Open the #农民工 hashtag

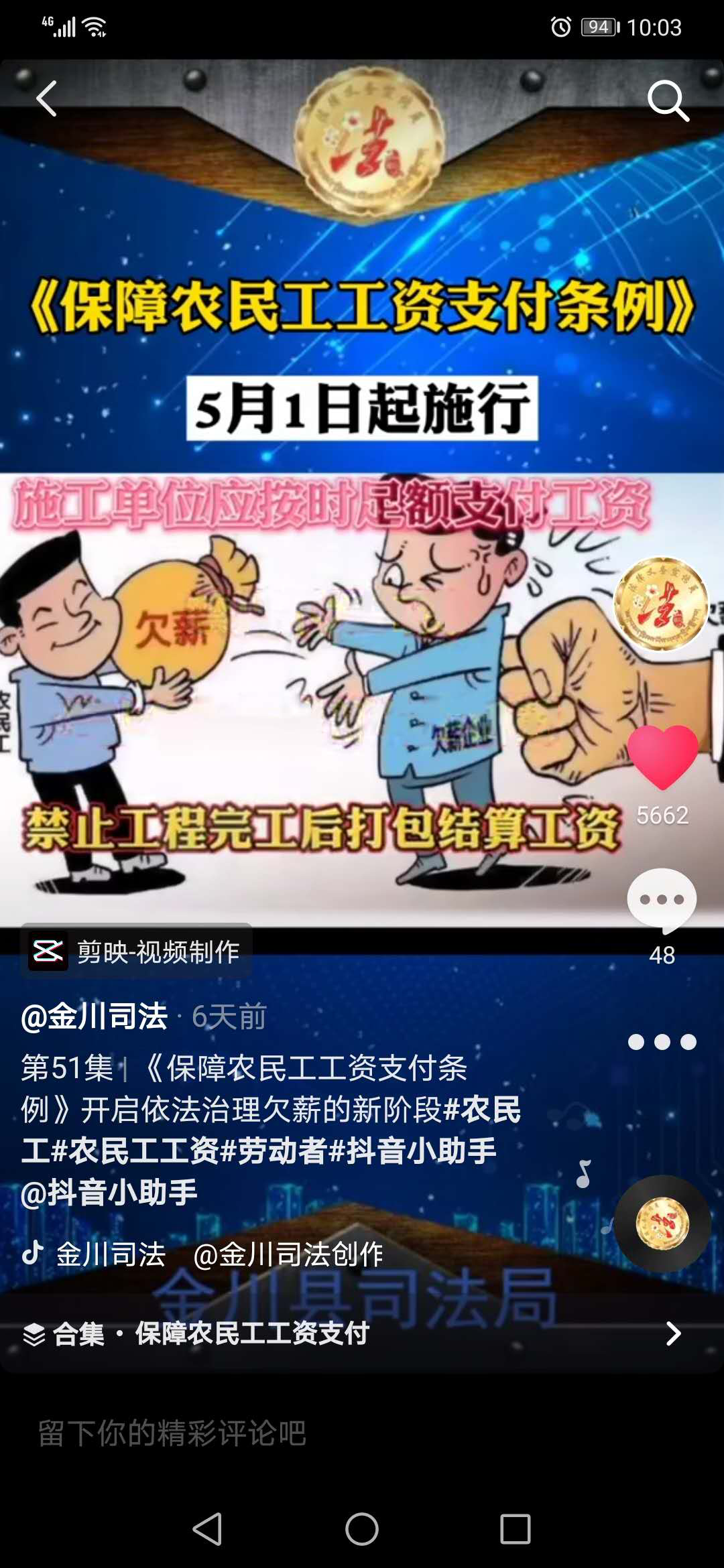pyautogui.click(x=483, y=1110)
